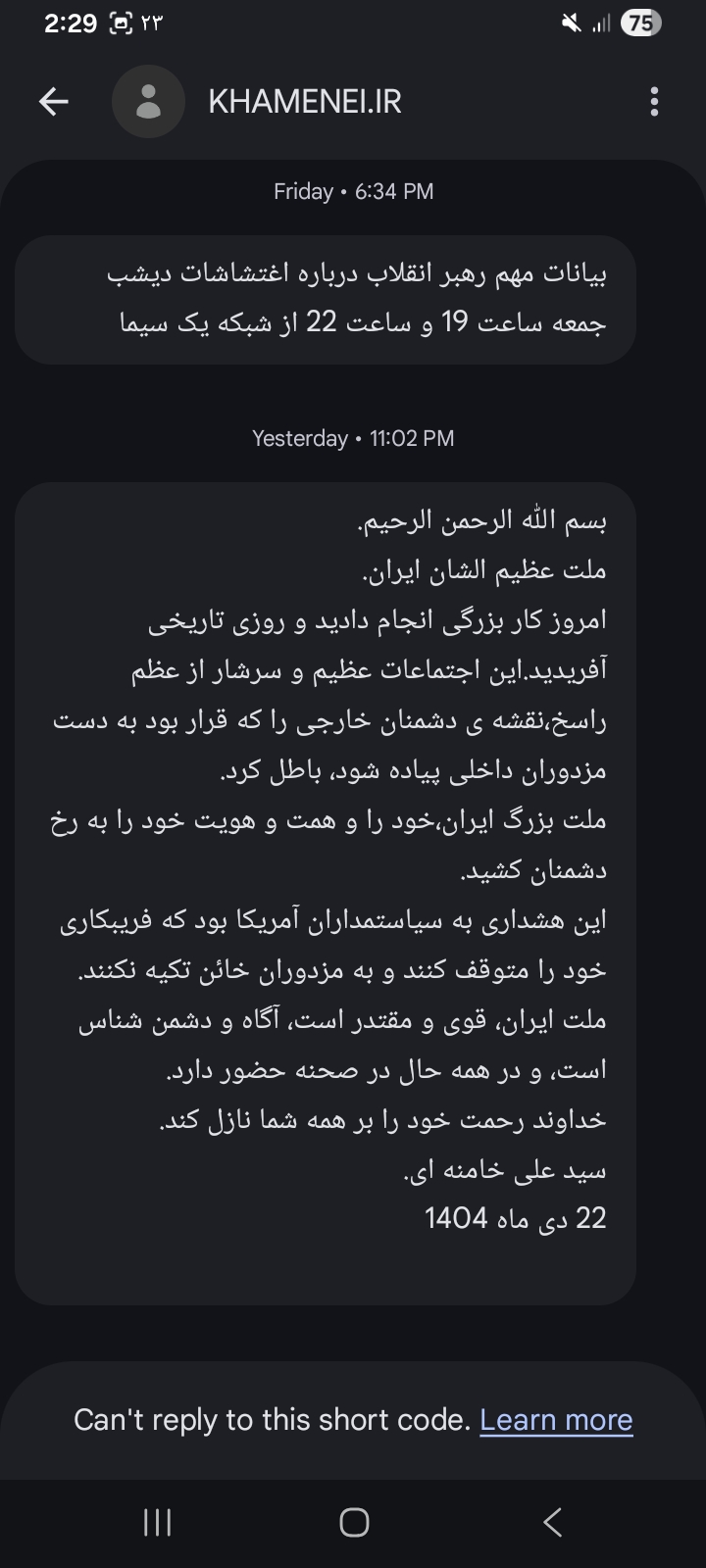Image resolution: width=706 pixels, height=1568 pixels.
Task: Open recent apps from navigation bar
Action: (157, 1522)
